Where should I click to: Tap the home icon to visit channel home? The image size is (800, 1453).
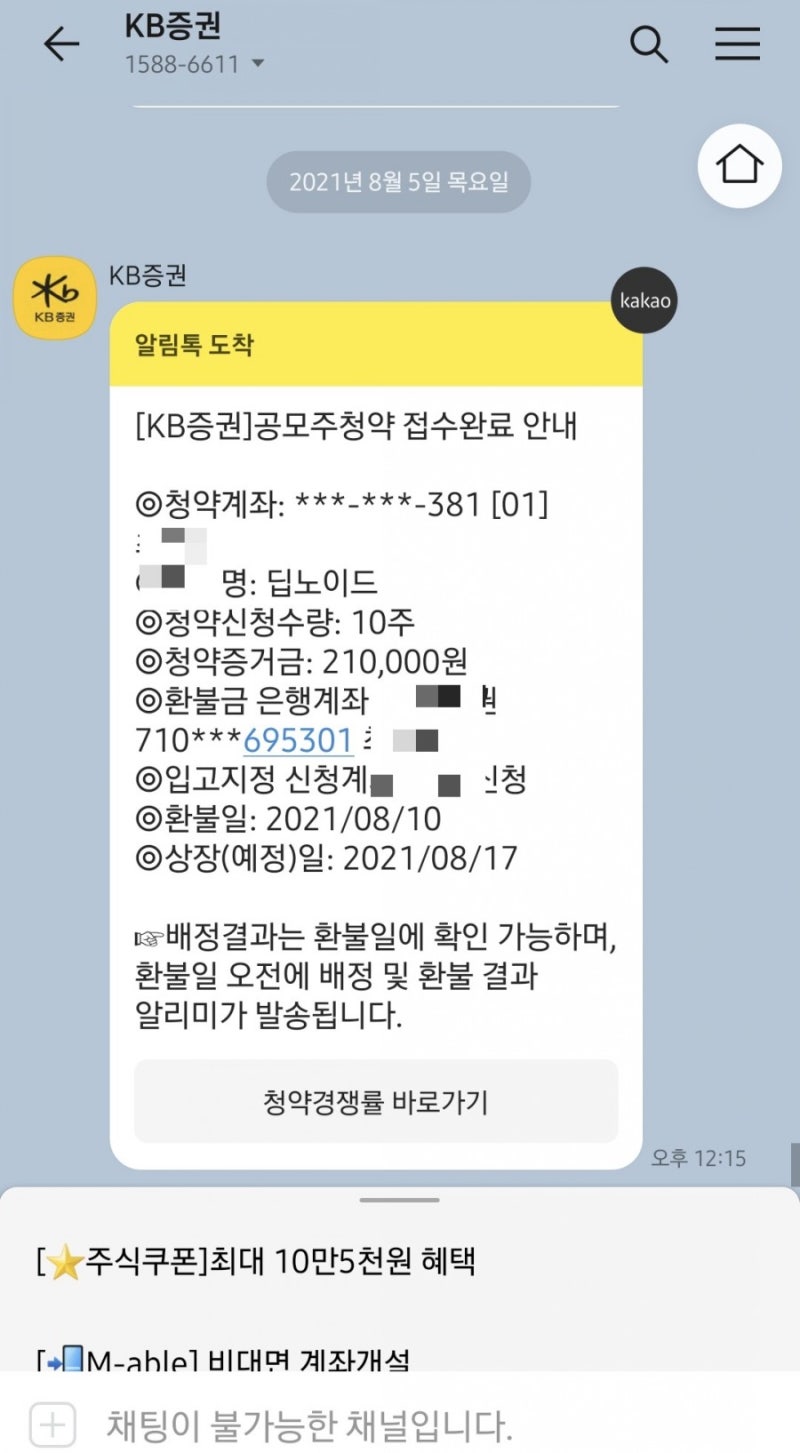pyautogui.click(x=739, y=166)
